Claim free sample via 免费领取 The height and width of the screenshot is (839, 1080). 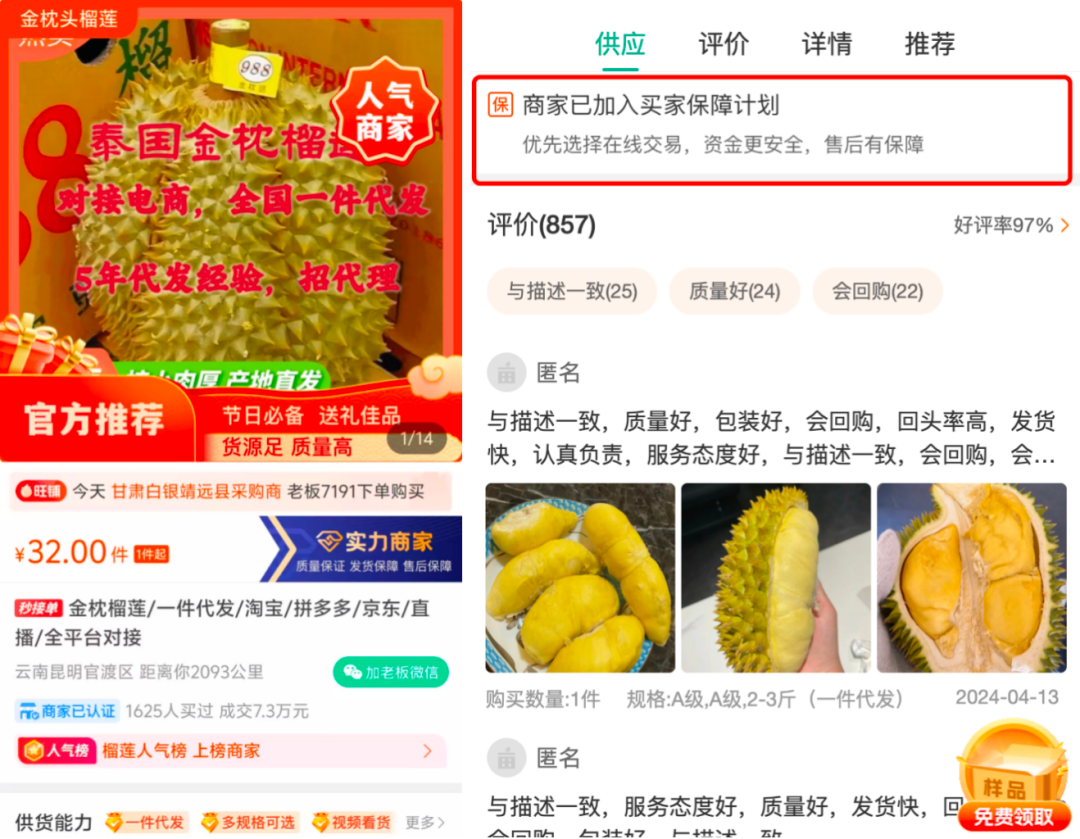click(x=1013, y=816)
